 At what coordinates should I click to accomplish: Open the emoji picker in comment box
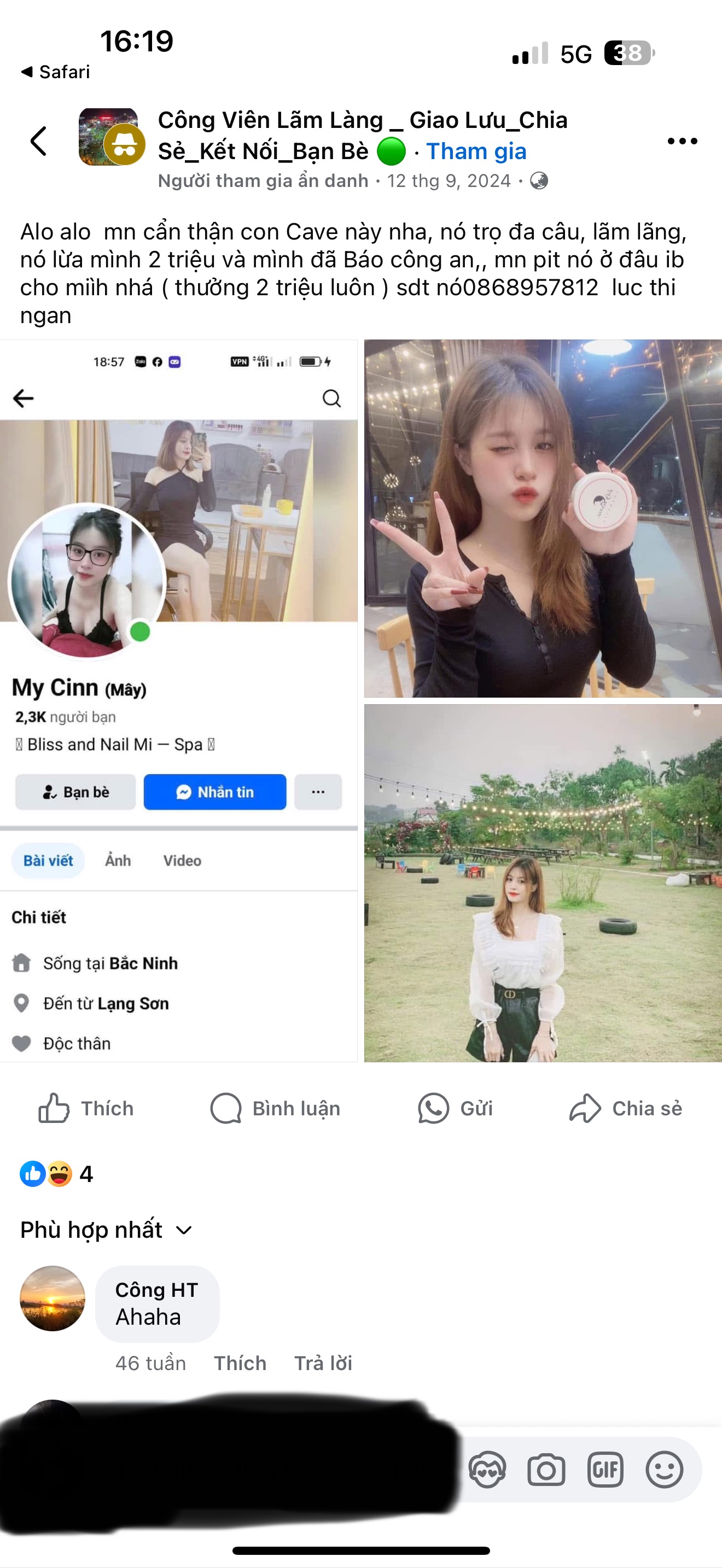coord(664,1470)
